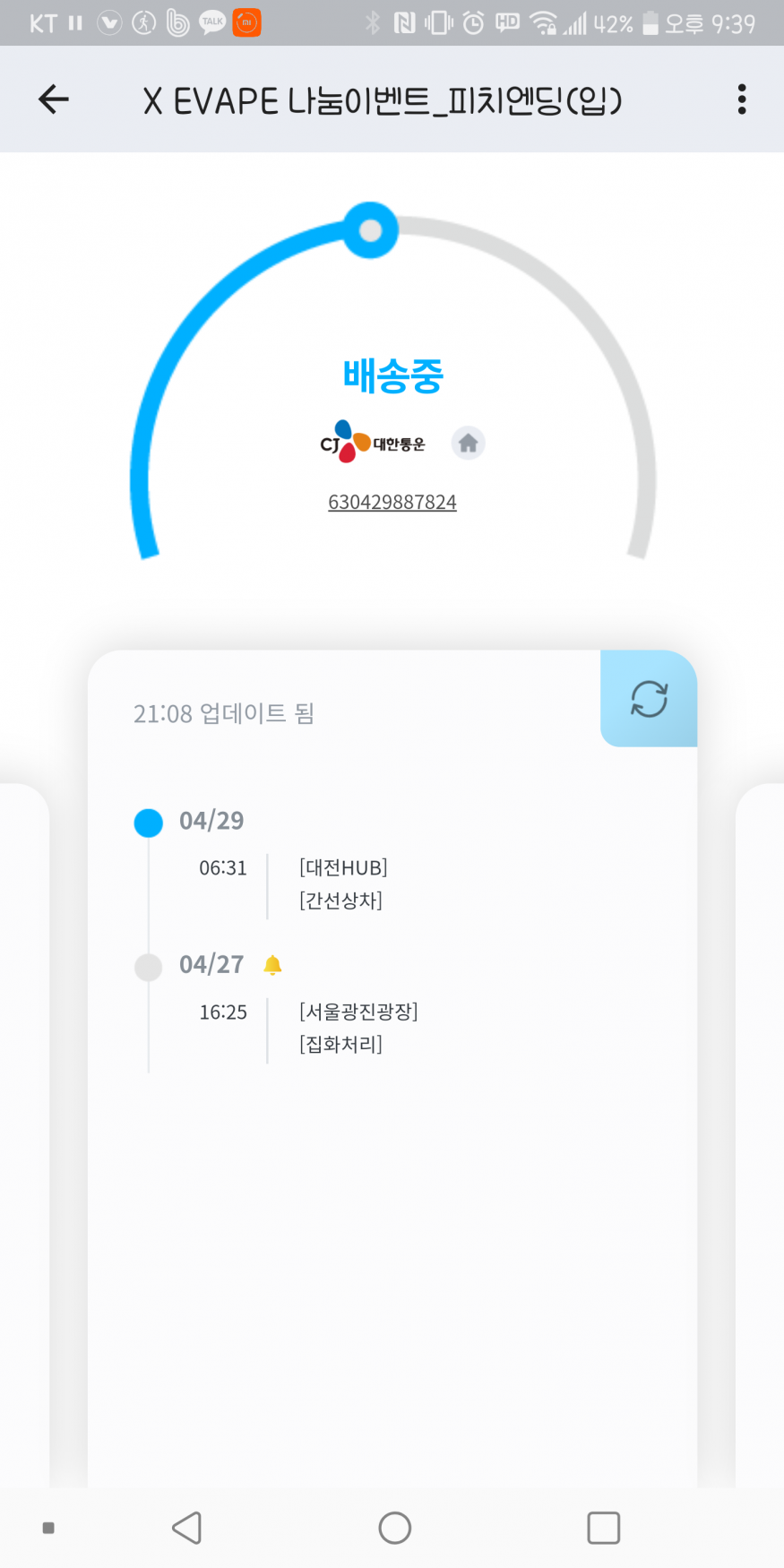Viewport: 784px width, 1568px height.
Task: Open the three-dot overflow menu
Action: click(741, 99)
